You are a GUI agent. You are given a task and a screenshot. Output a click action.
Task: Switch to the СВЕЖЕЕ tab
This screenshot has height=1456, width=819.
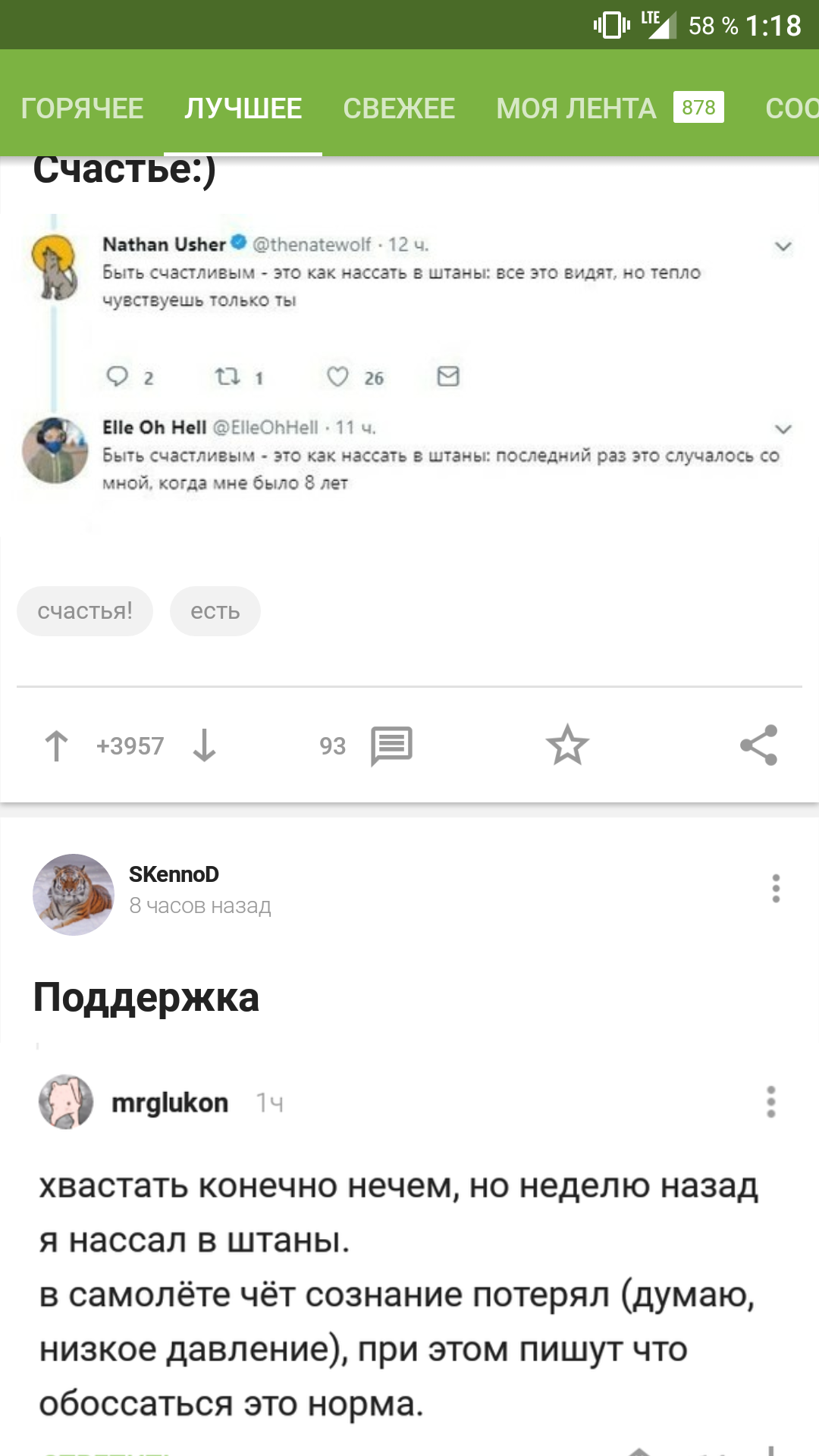tap(399, 108)
